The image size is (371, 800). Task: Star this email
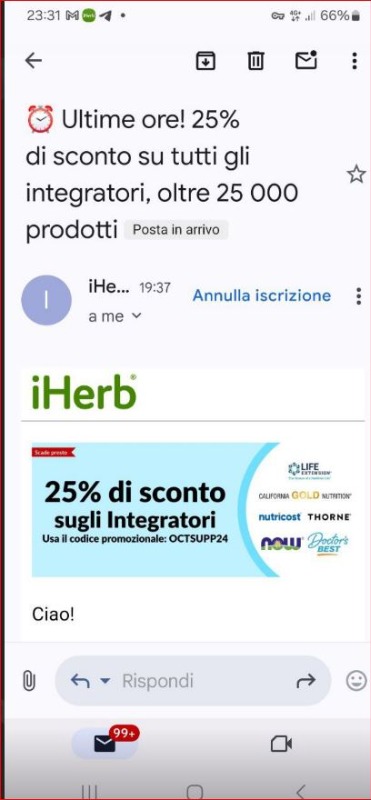(x=356, y=174)
